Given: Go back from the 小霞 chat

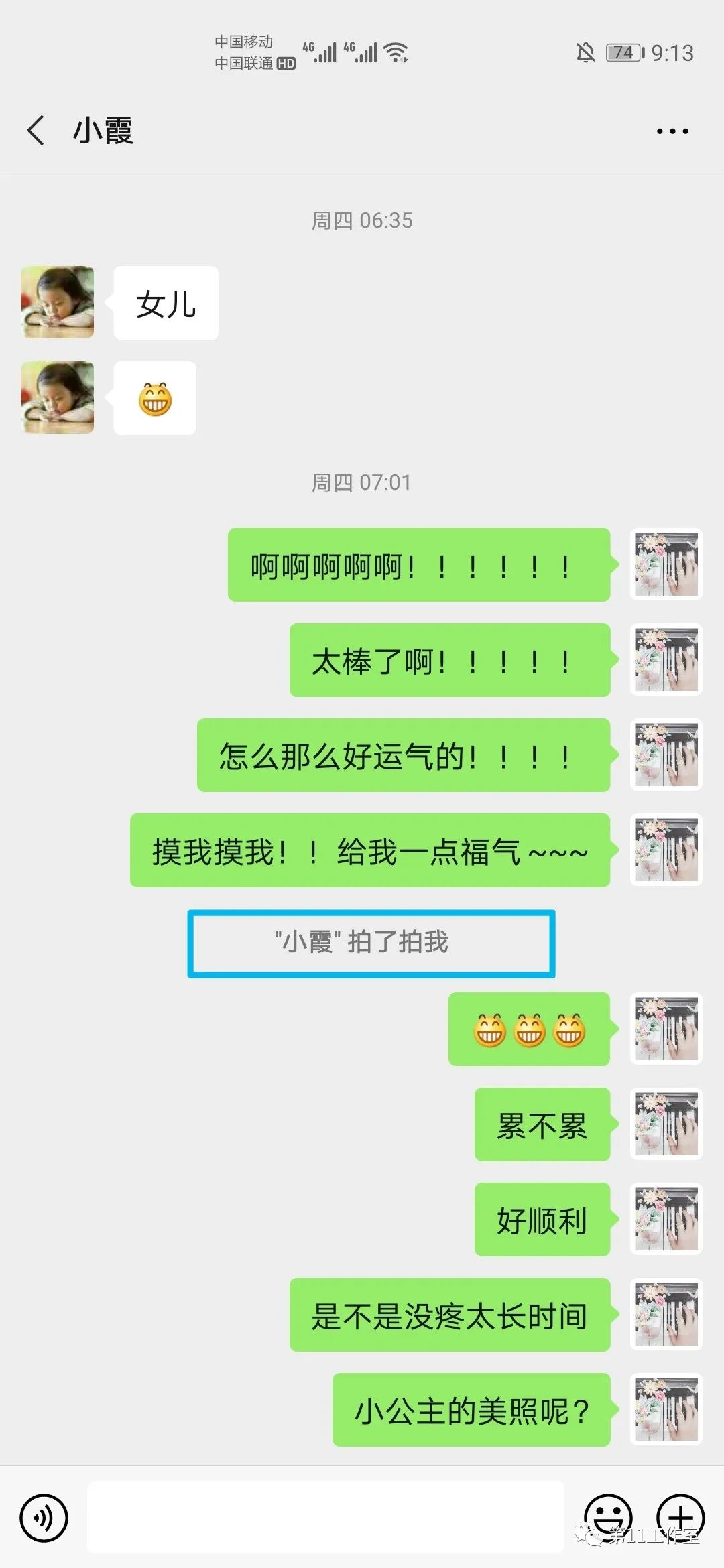Looking at the screenshot, I should 36,130.
